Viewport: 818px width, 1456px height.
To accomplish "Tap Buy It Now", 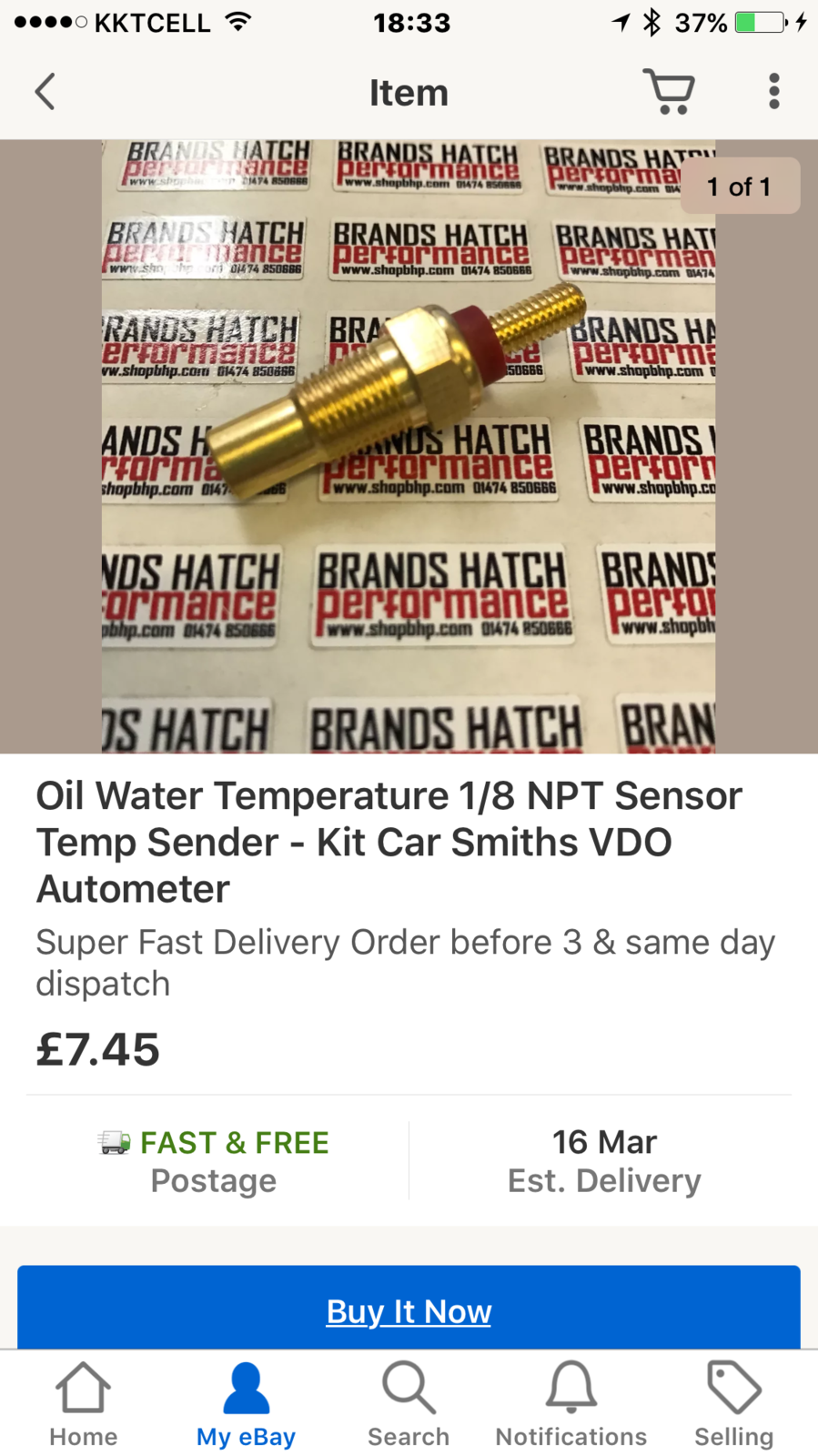I will coord(409,1310).
